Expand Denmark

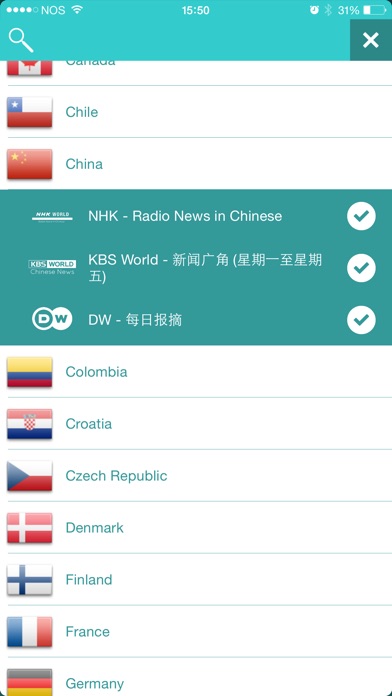click(x=196, y=528)
